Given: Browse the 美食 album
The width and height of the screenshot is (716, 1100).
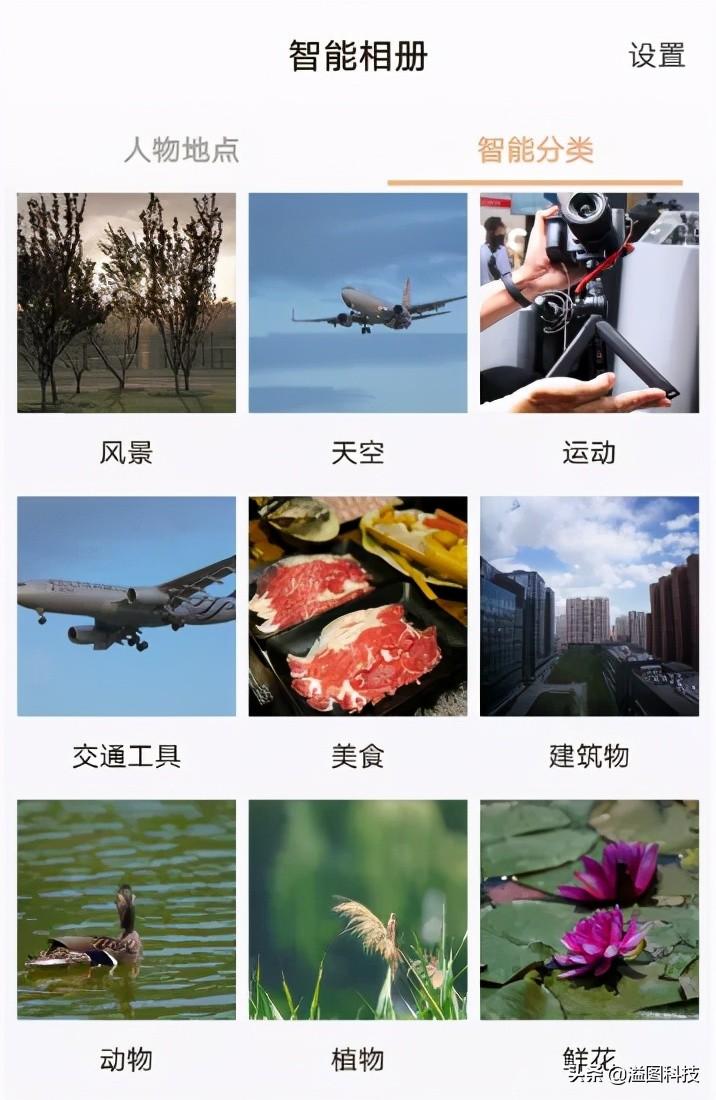Looking at the screenshot, I should click(357, 606).
